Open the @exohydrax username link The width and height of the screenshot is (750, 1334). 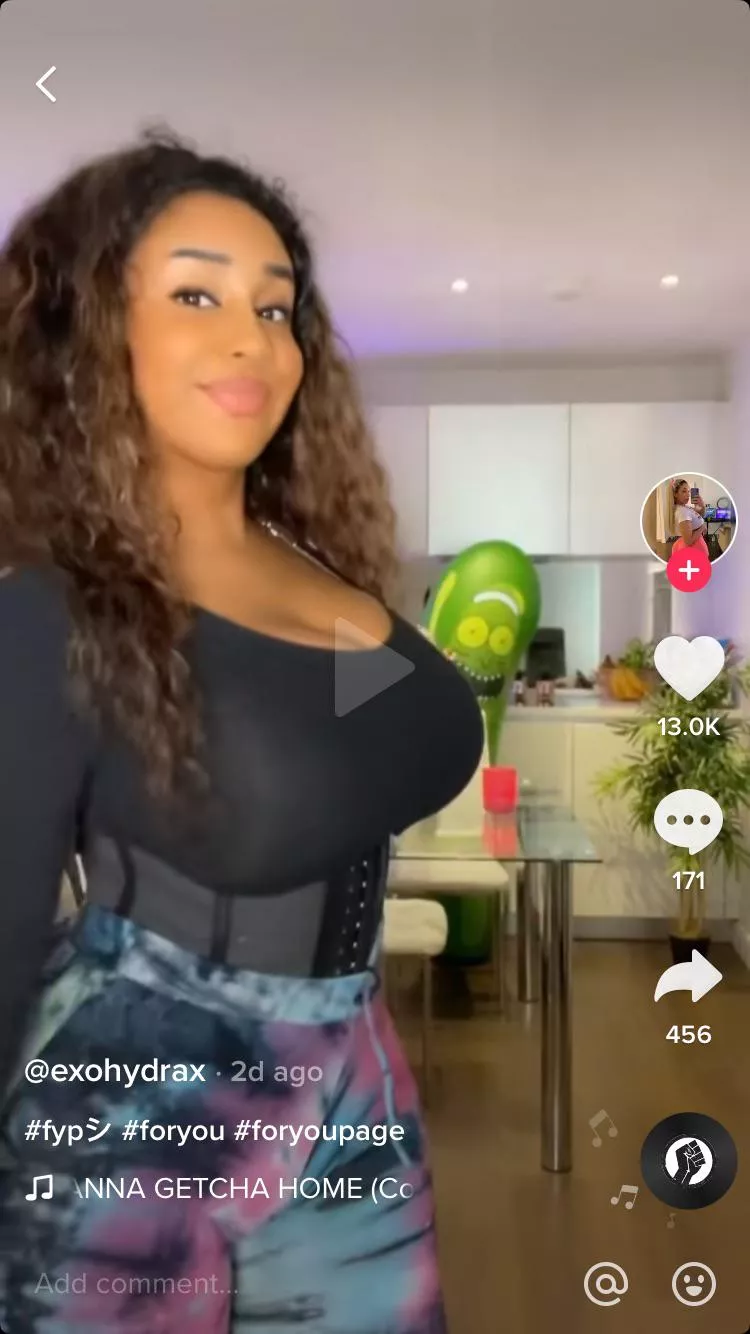(115, 1072)
